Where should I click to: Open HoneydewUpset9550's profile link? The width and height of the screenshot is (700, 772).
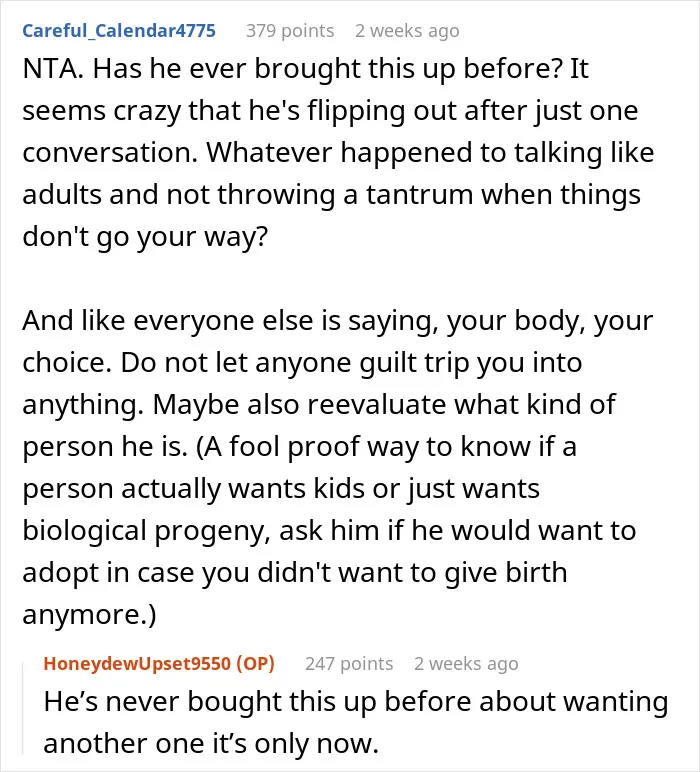[137, 664]
